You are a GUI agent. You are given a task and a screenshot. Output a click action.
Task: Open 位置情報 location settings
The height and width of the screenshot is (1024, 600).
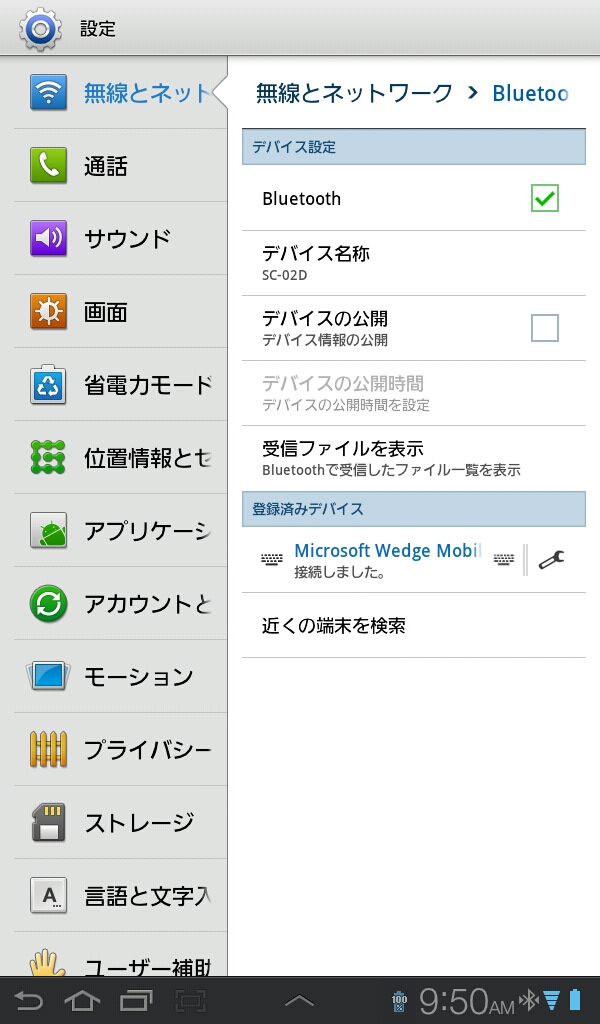[x=120, y=458]
